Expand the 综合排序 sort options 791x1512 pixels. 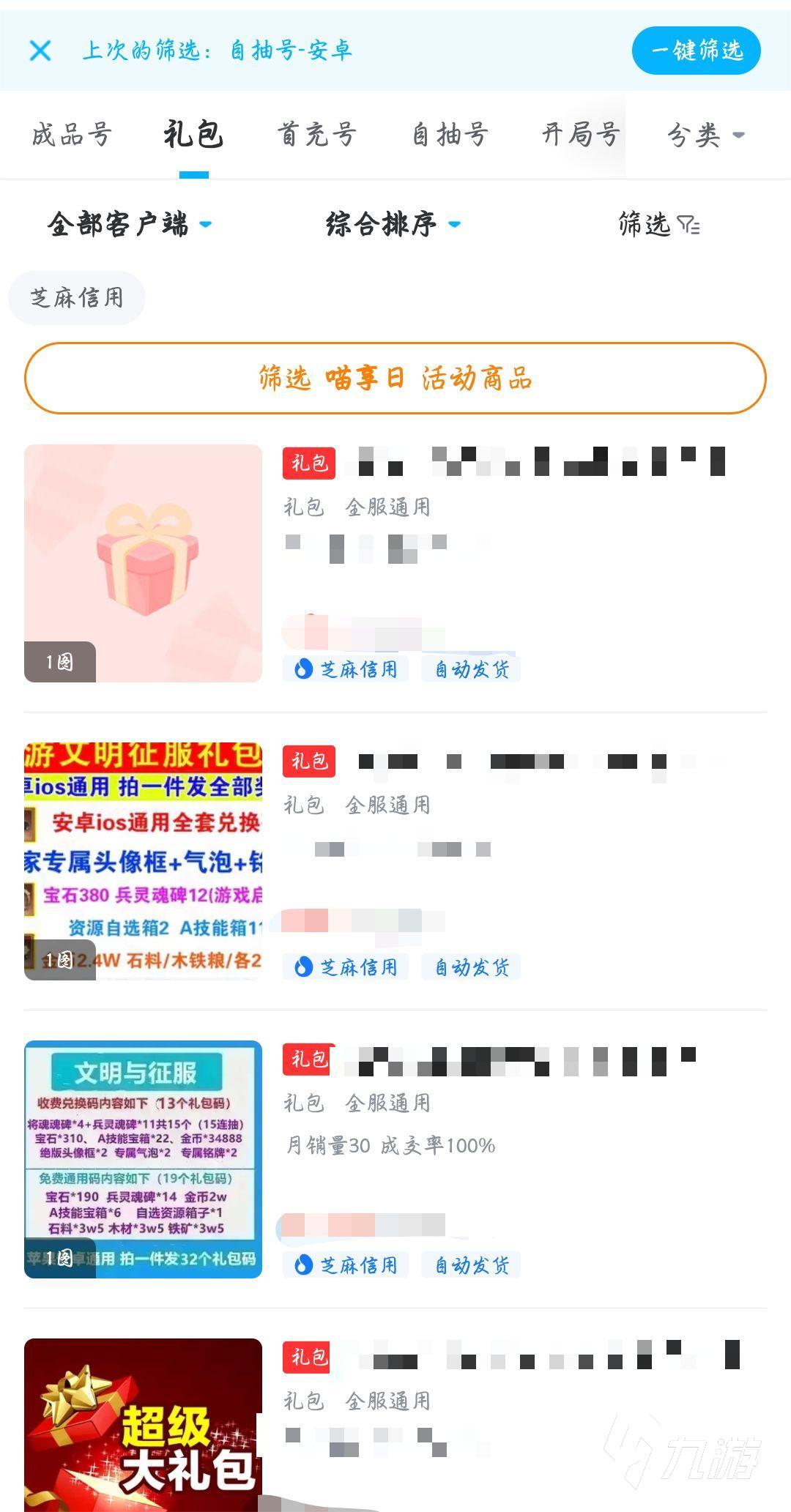(x=393, y=224)
